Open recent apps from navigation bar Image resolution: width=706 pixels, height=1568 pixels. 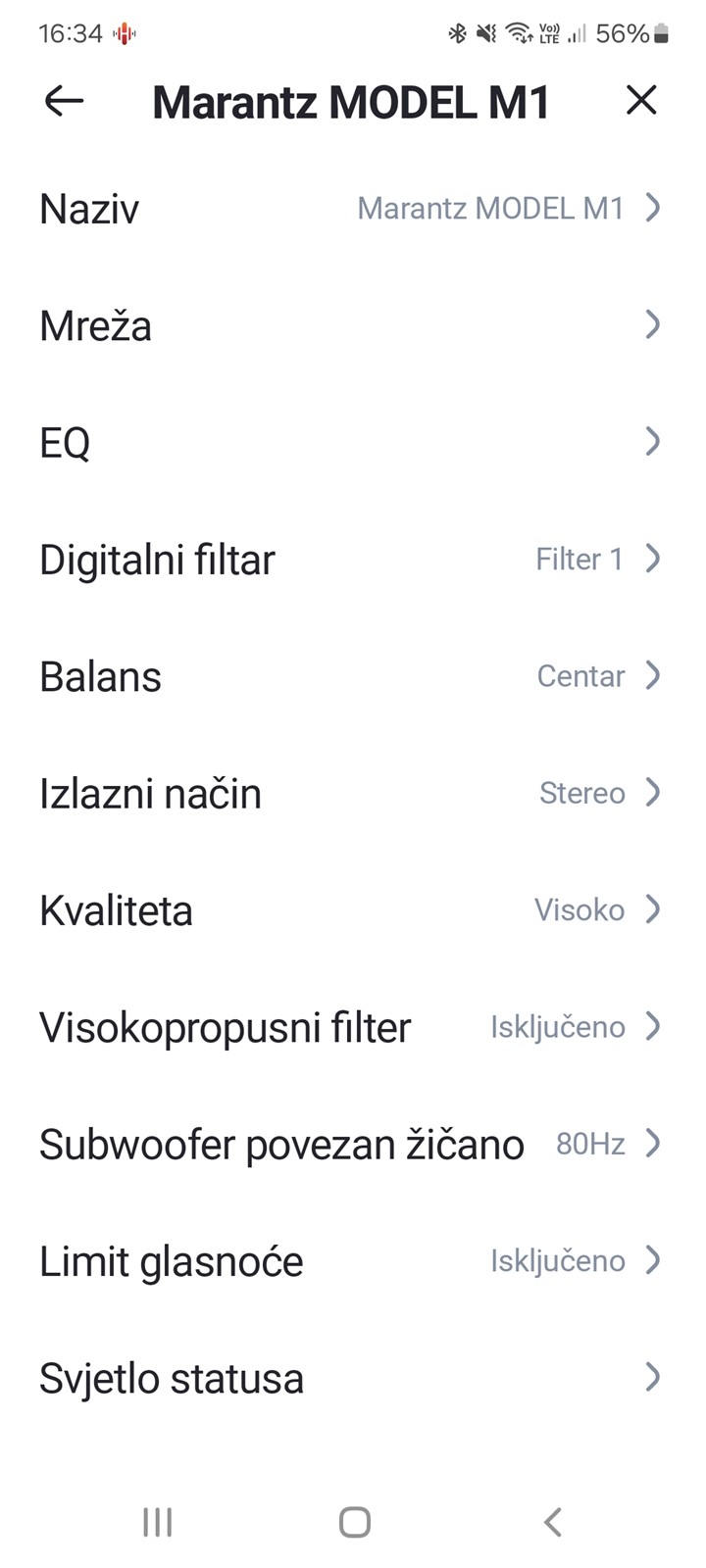pos(157,1522)
